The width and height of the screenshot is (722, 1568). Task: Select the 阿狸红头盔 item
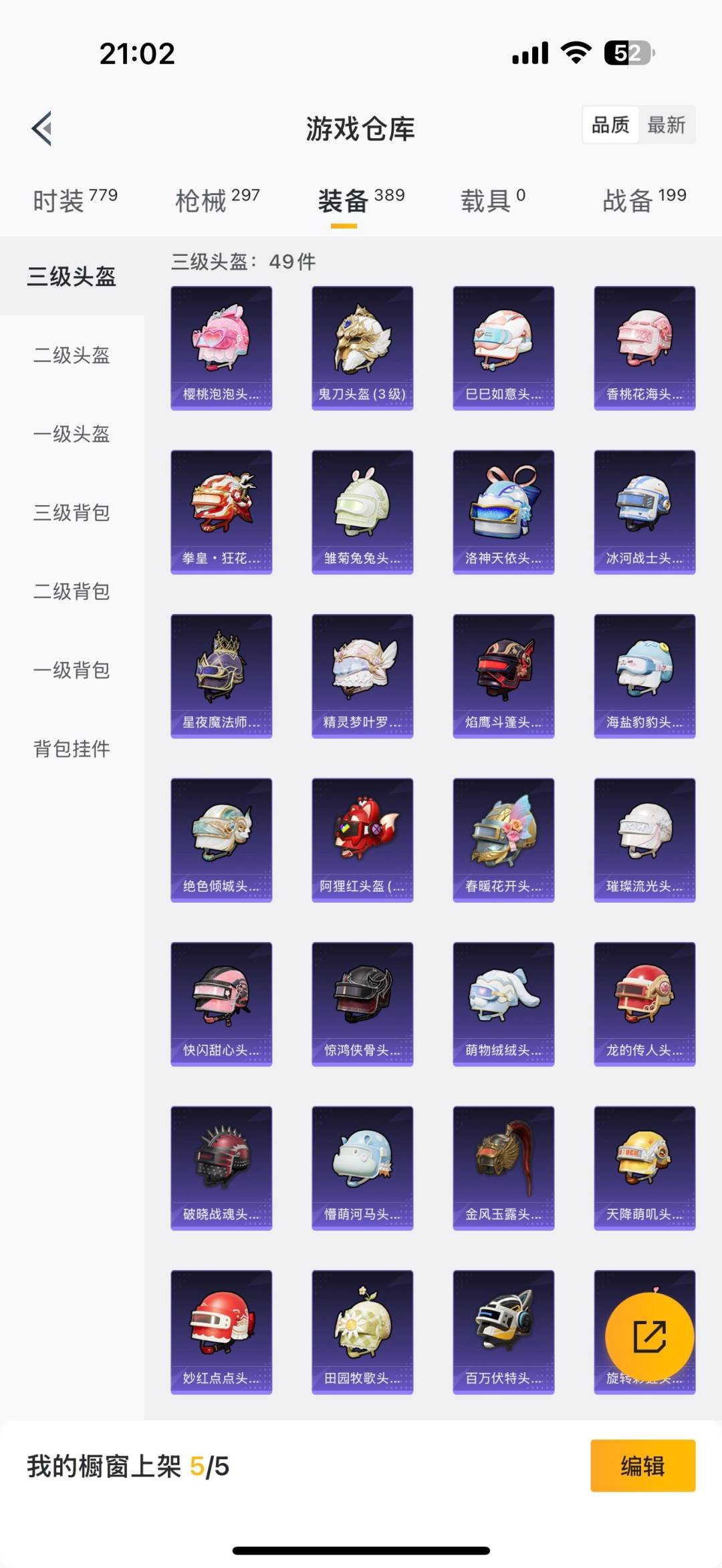click(362, 835)
